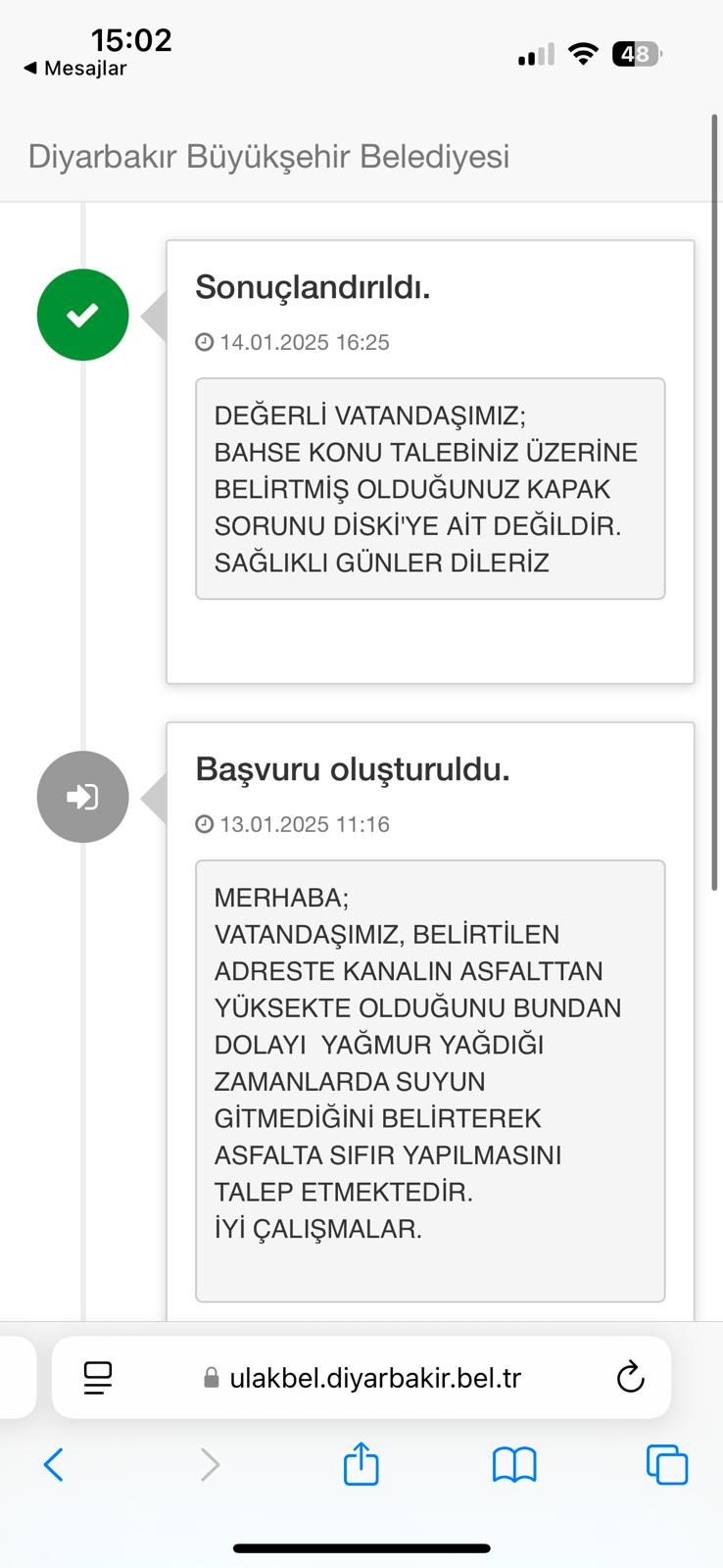Share this page
The width and height of the screenshot is (723, 1568).
coord(361,1465)
